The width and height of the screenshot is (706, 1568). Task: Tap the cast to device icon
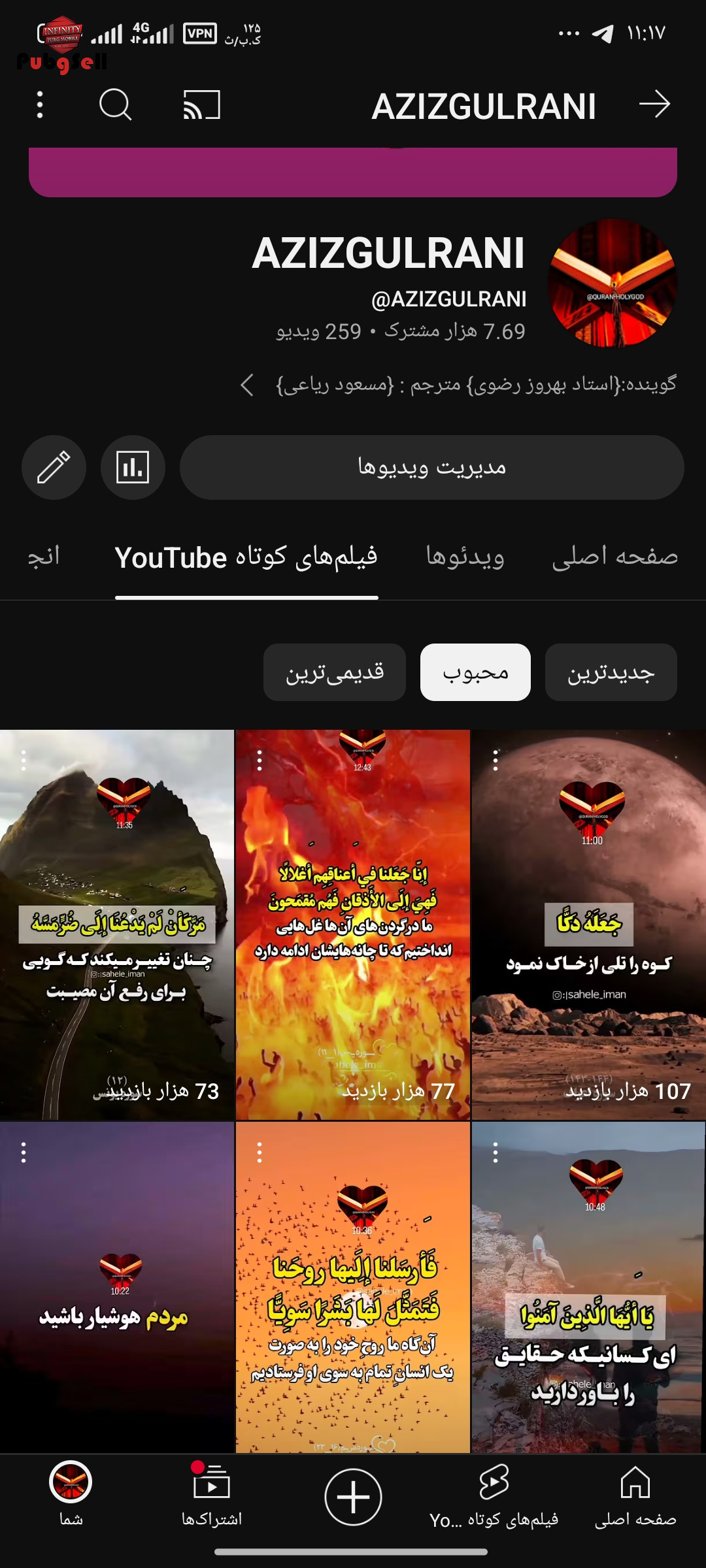(201, 105)
